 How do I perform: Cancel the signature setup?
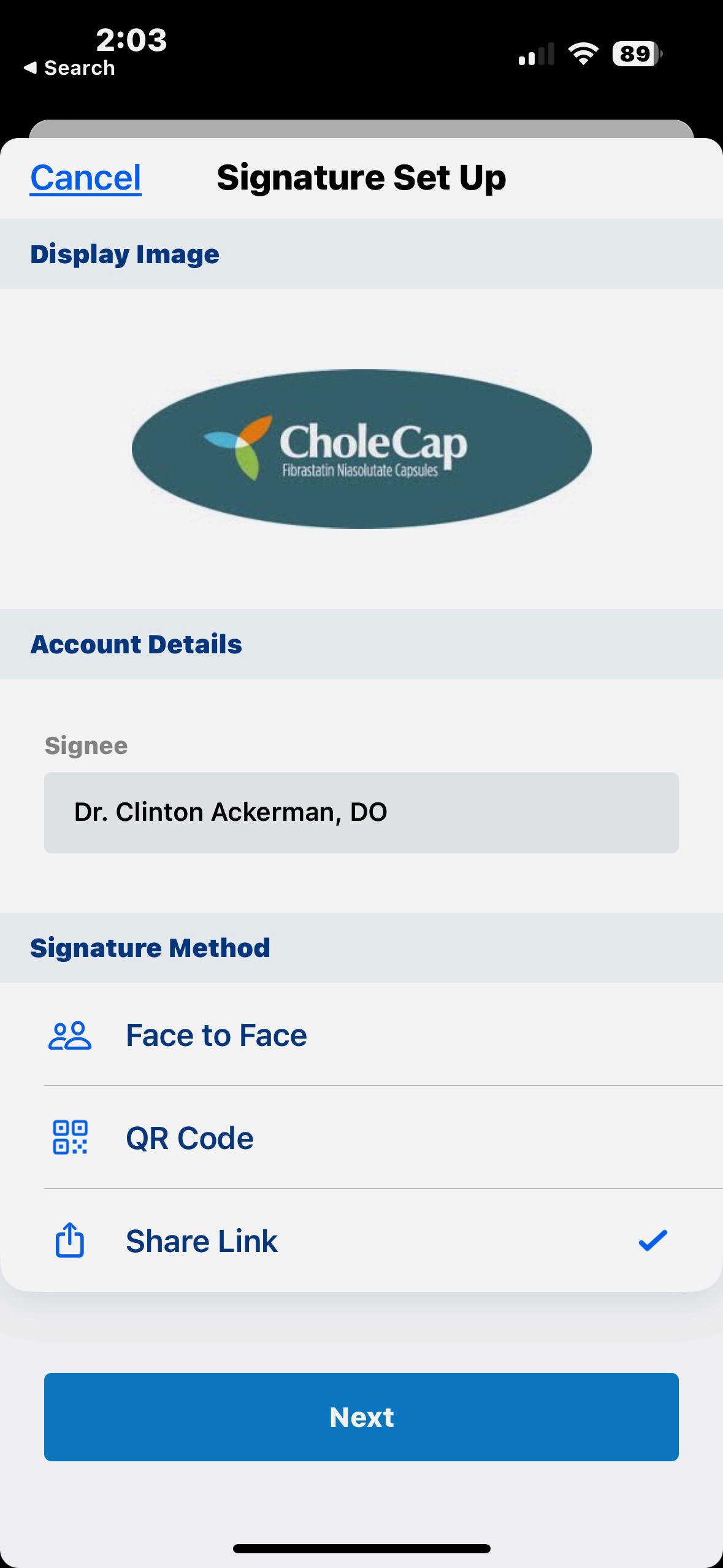click(86, 178)
